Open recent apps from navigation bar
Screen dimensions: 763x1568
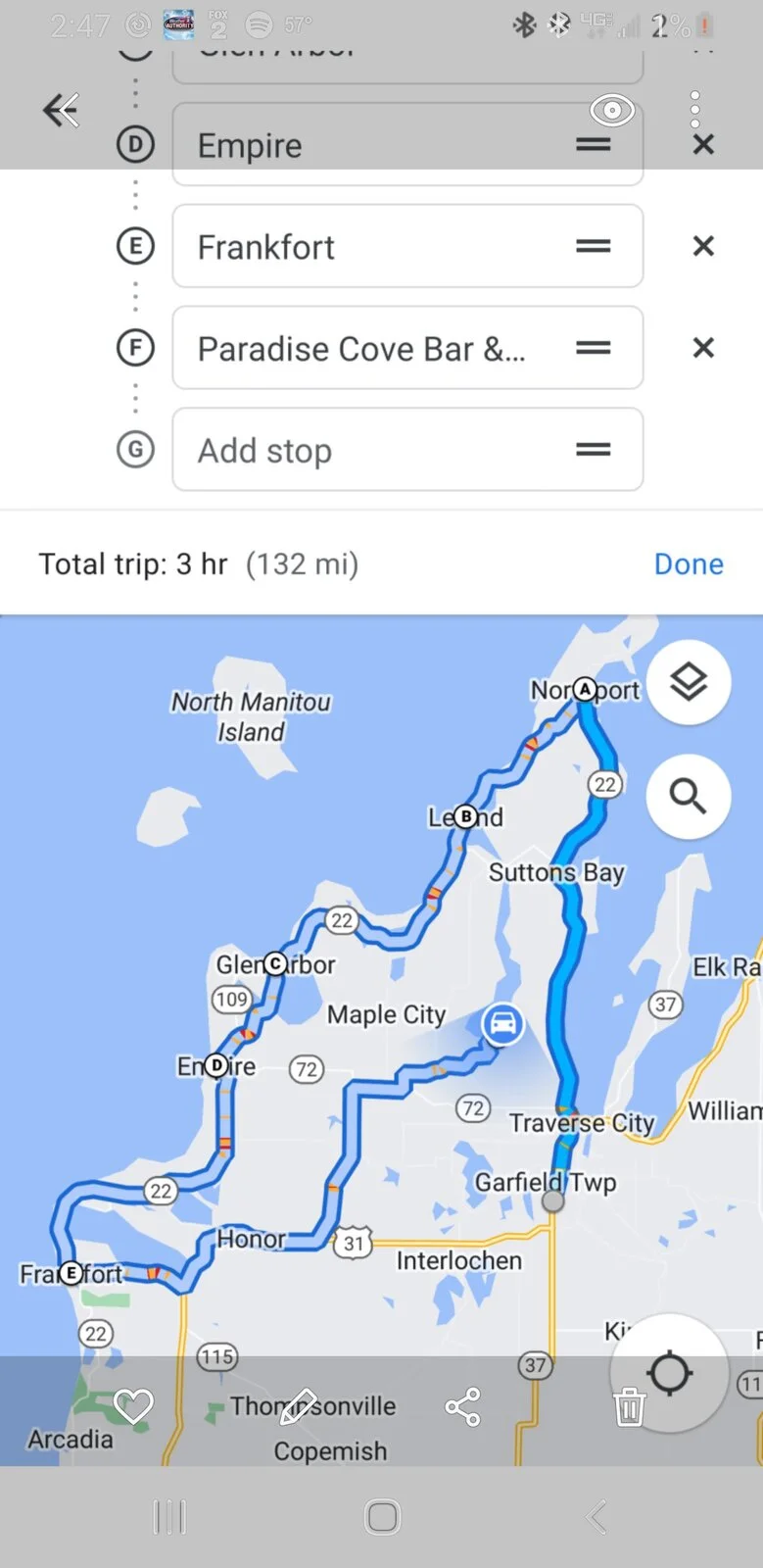pos(169,1517)
